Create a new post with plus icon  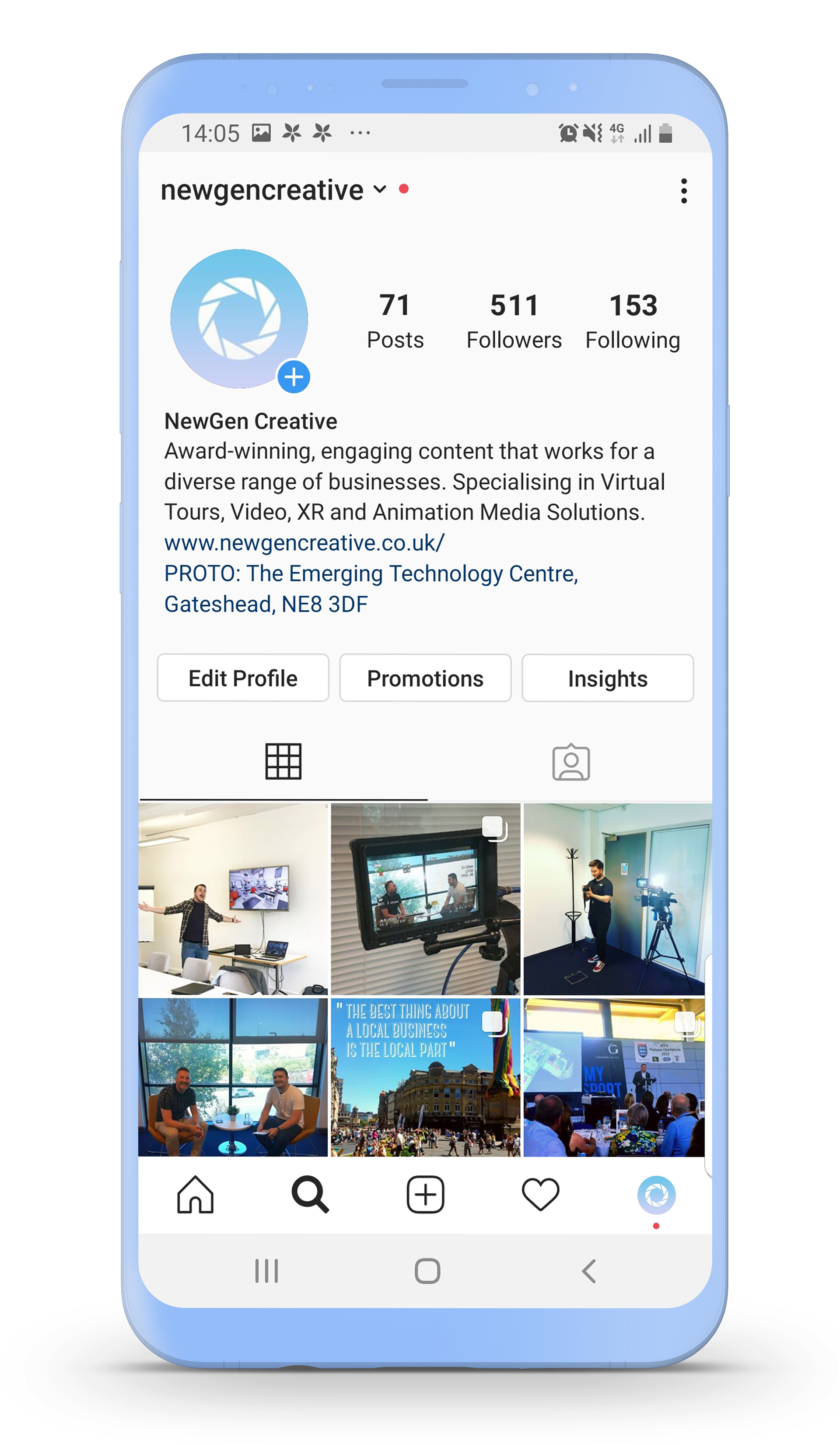pyautogui.click(x=425, y=1195)
